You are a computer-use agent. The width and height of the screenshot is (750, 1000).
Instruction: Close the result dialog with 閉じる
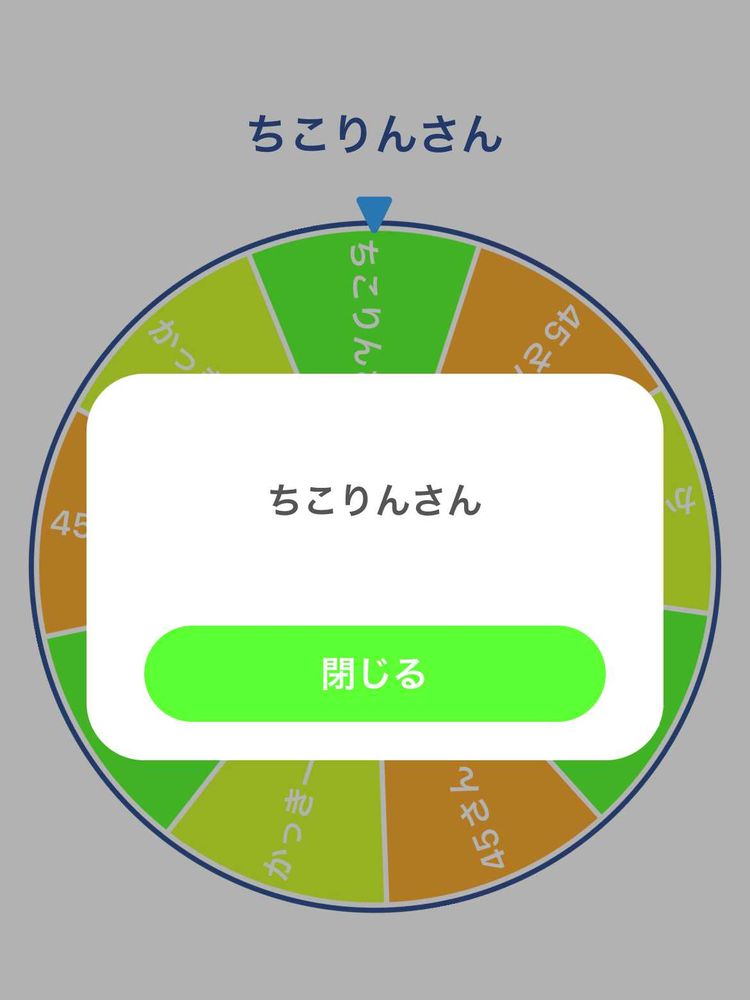point(374,673)
